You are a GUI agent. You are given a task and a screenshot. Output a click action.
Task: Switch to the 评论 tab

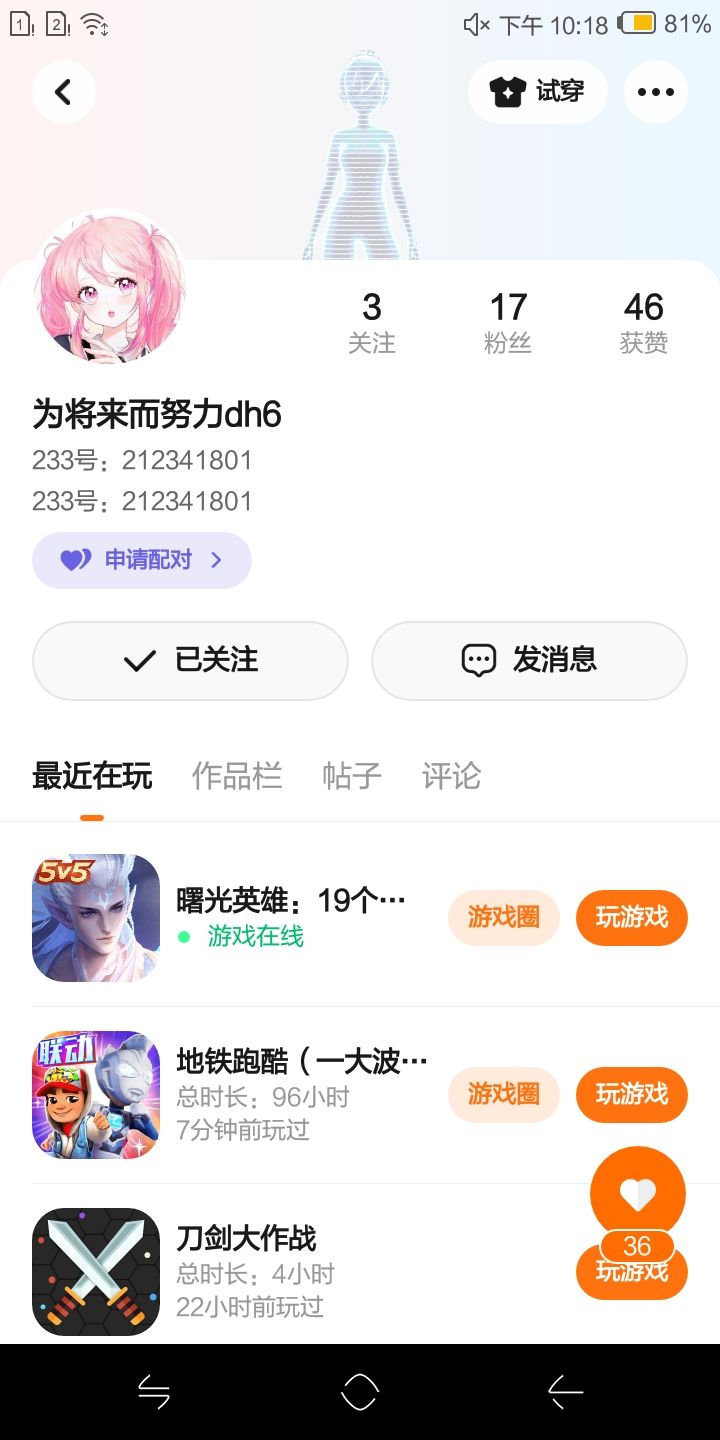pyautogui.click(x=451, y=776)
